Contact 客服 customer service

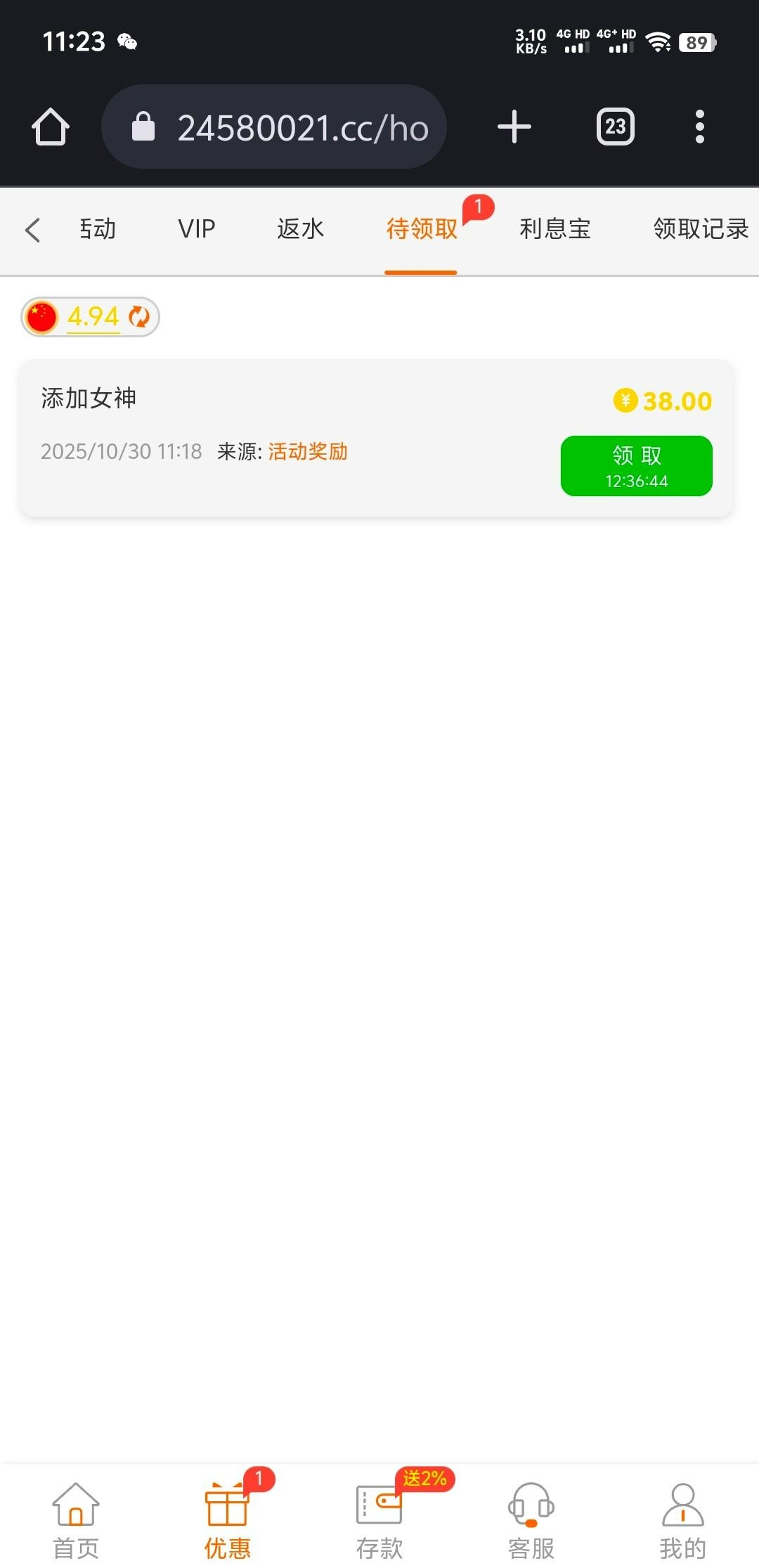(x=531, y=1520)
